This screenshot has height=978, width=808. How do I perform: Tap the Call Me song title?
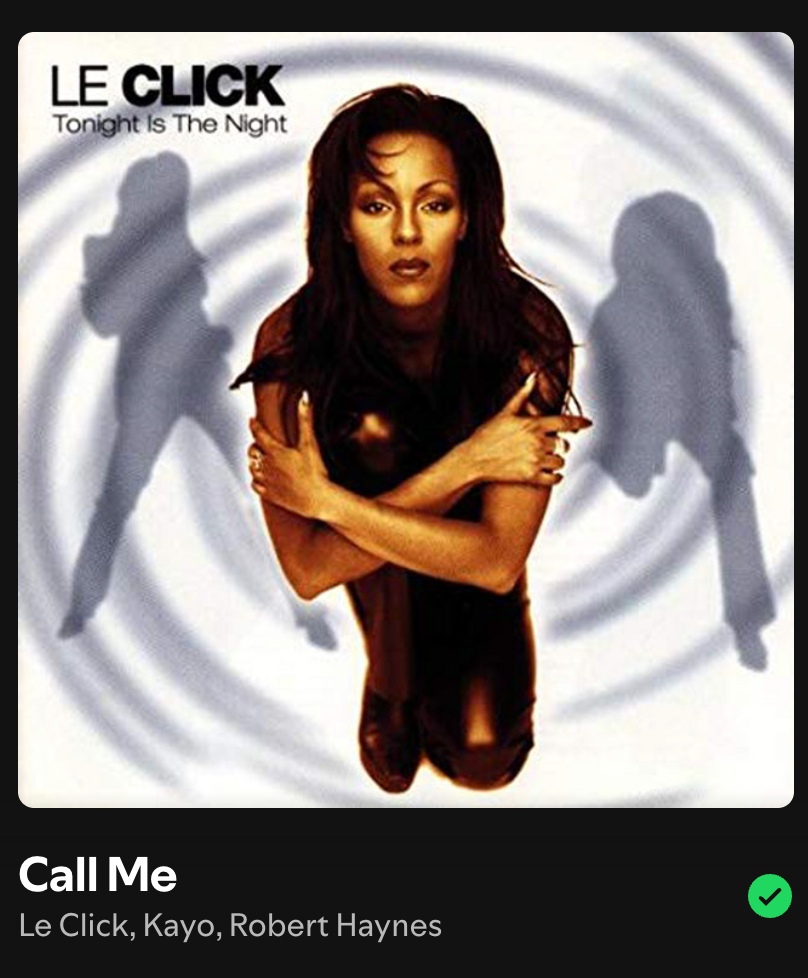pos(98,876)
